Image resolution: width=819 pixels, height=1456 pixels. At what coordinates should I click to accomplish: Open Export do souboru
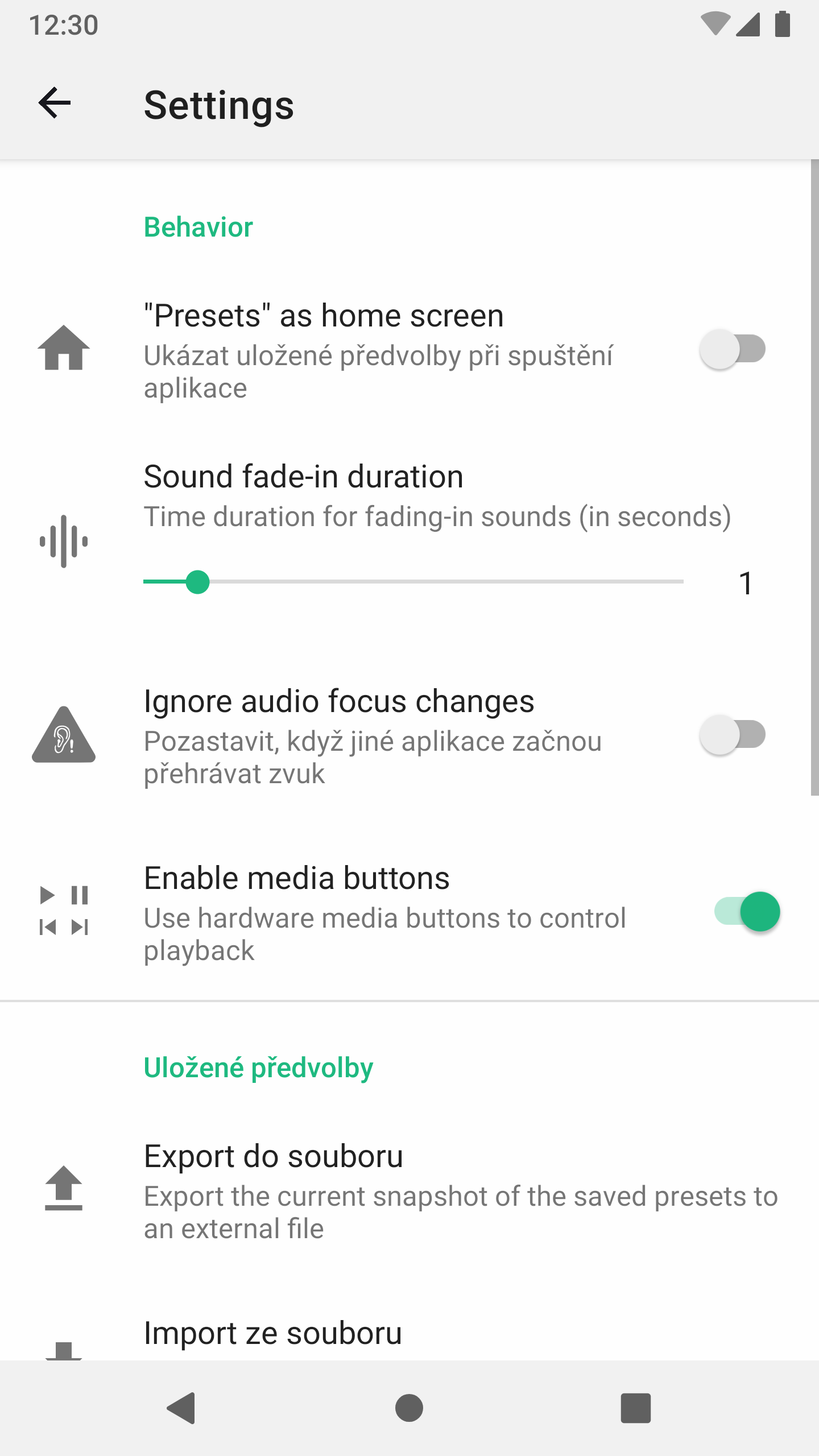[273, 1157]
